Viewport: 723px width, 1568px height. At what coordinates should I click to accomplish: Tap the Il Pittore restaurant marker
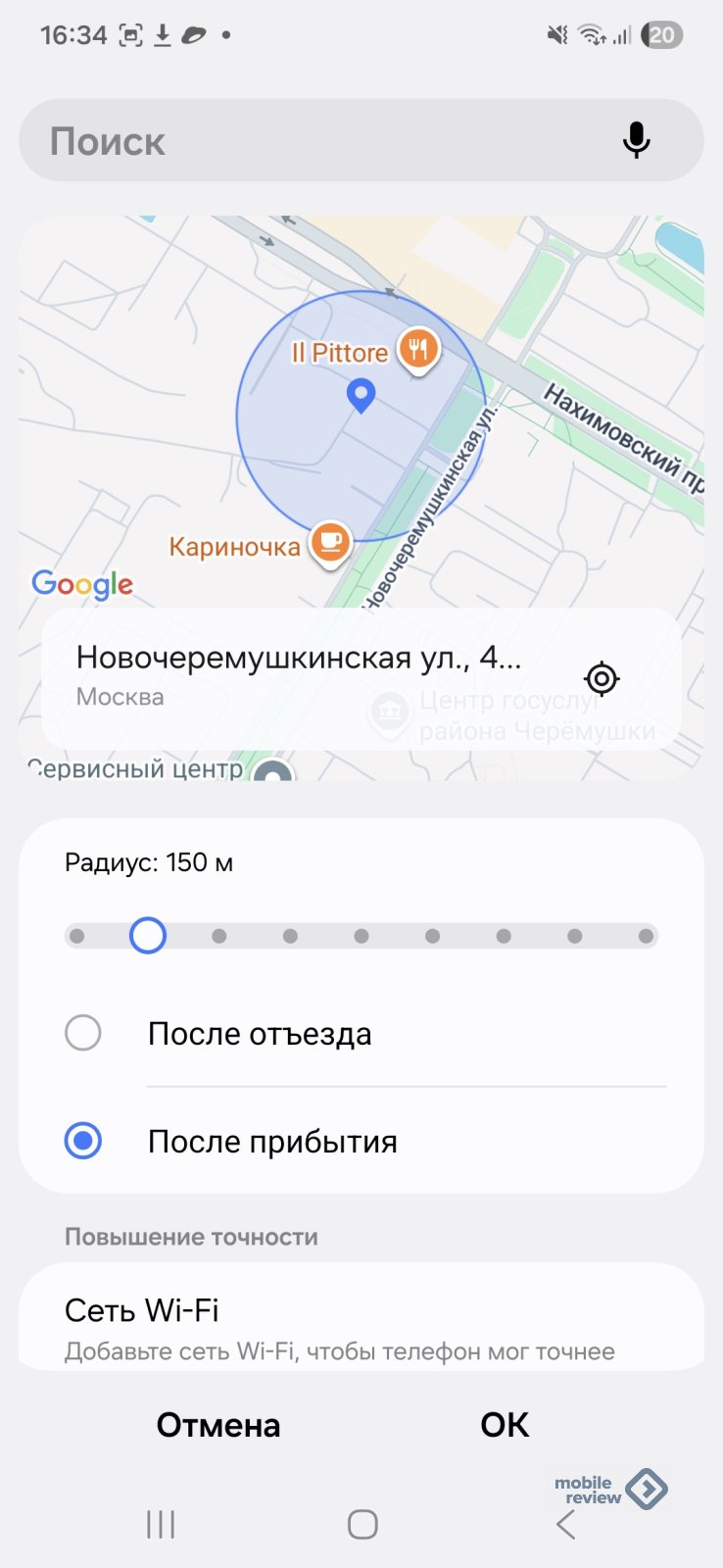coord(418,348)
